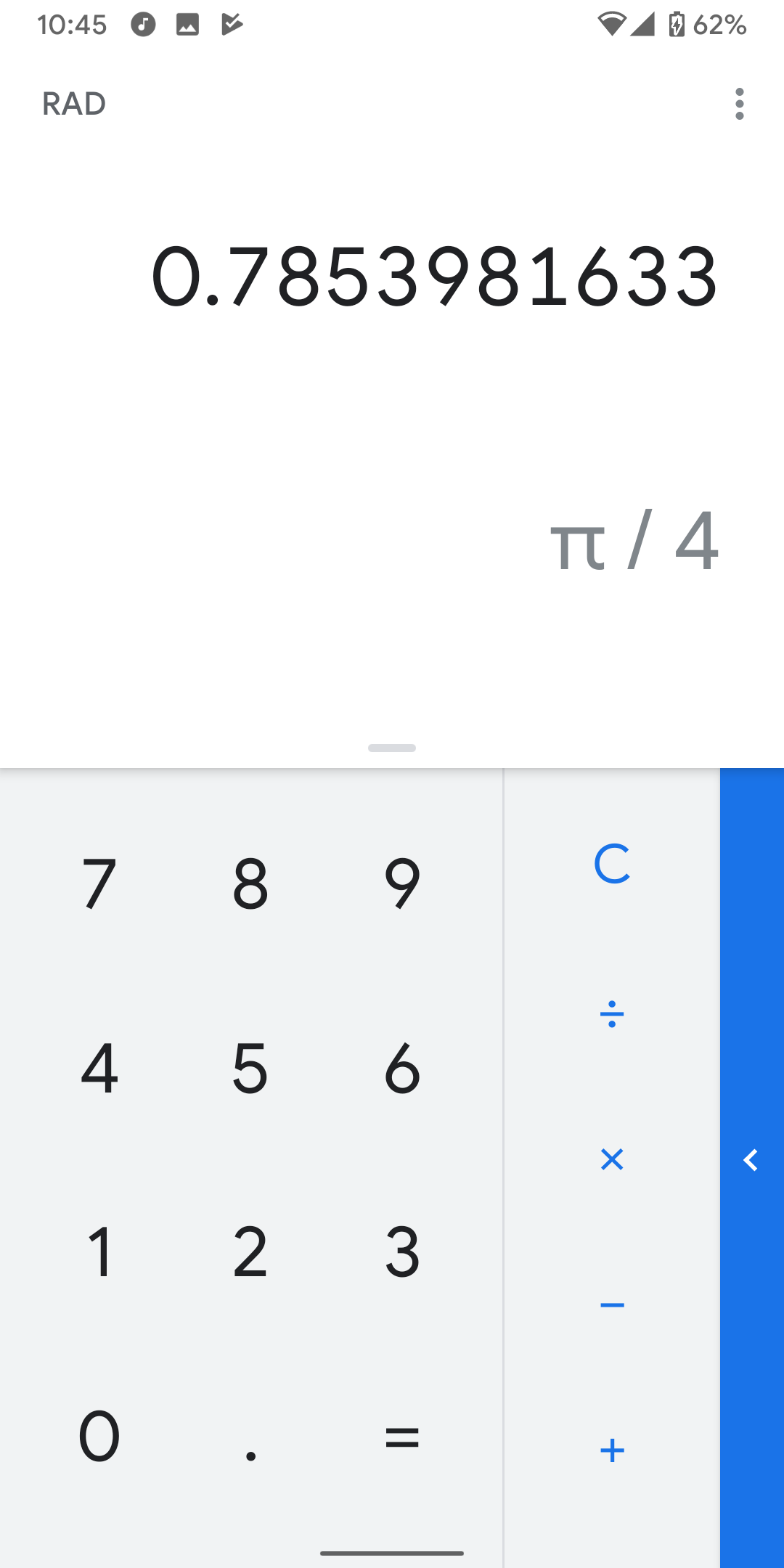Enter a zero
This screenshot has height=1568, width=784.
(99, 1436)
